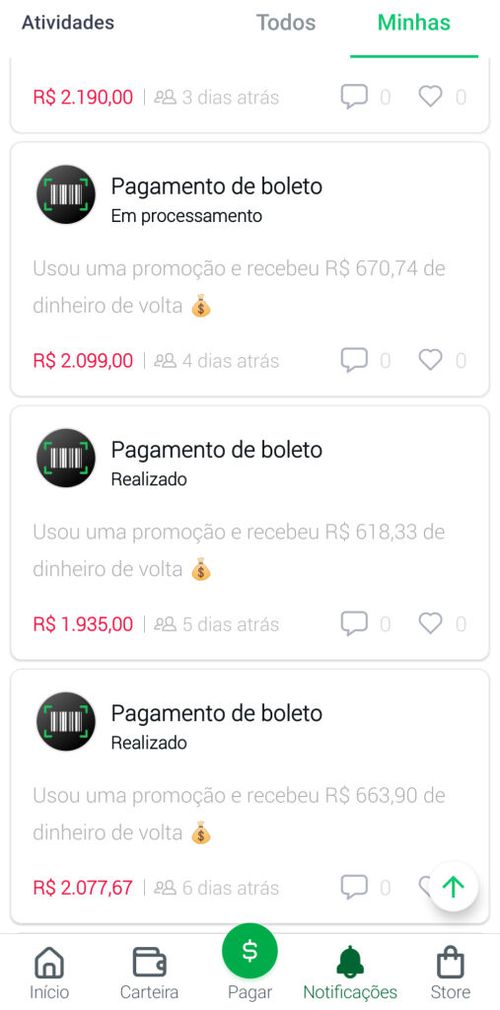
Task: Like the R$ 2.099,00 payment
Action: click(430, 359)
